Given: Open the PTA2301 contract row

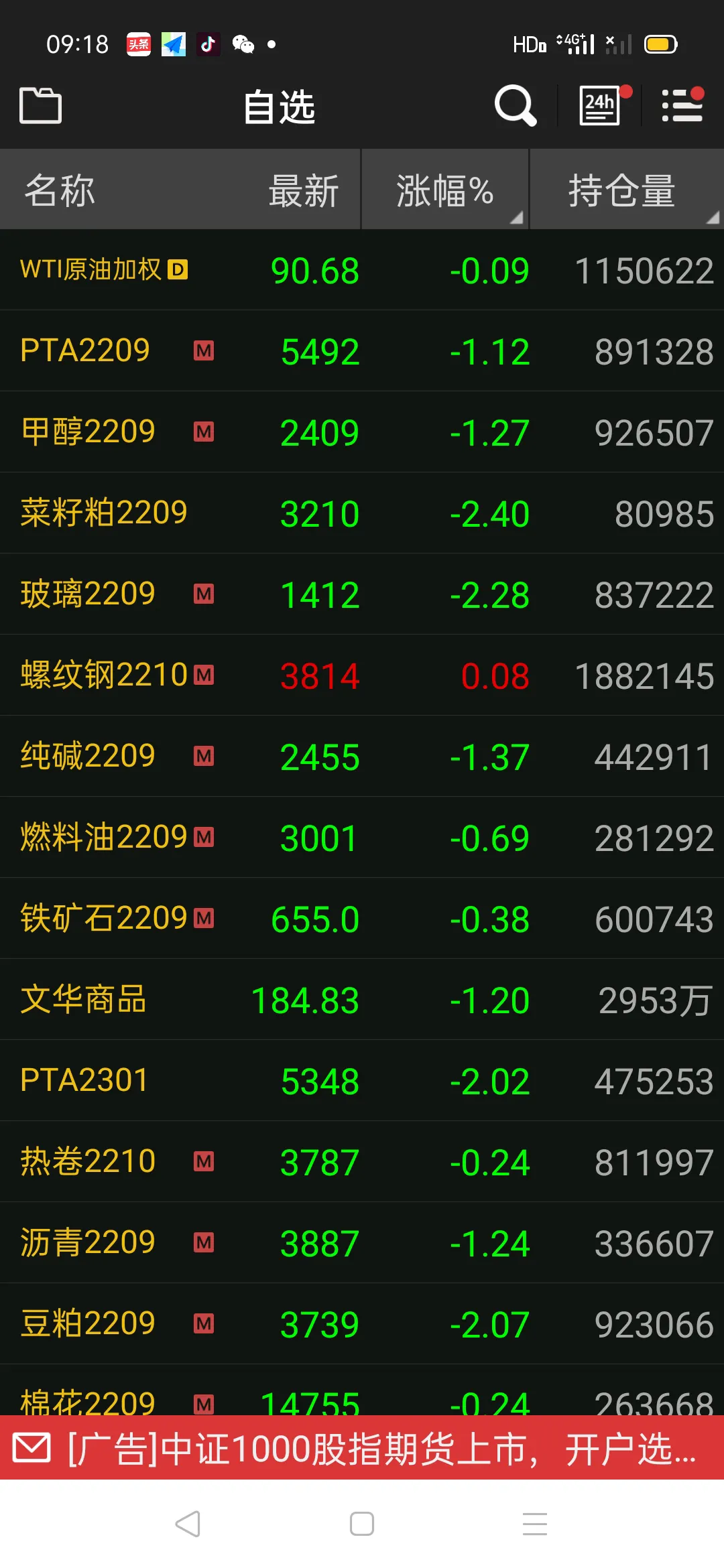Looking at the screenshot, I should point(362,1081).
